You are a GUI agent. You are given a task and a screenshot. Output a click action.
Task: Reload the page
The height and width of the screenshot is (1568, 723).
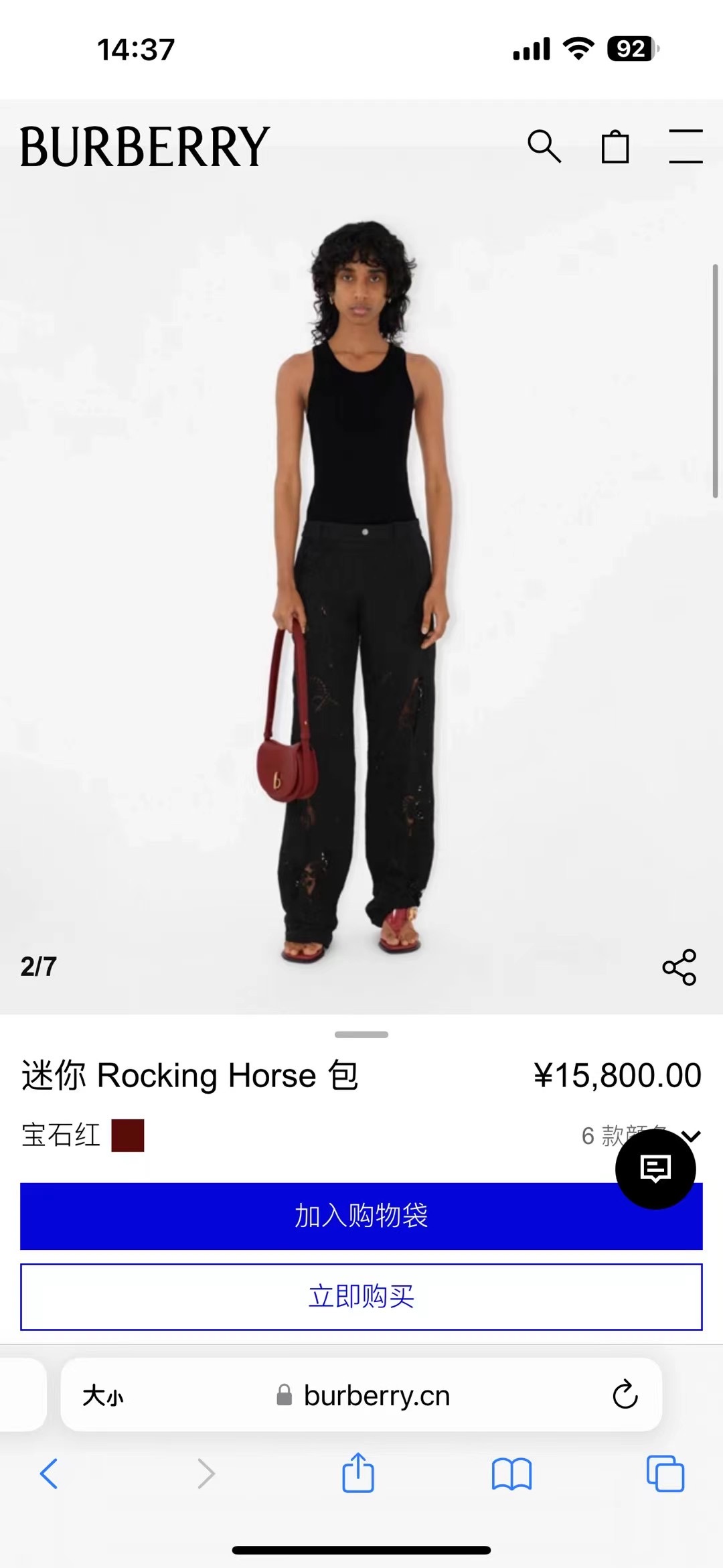pos(625,1395)
